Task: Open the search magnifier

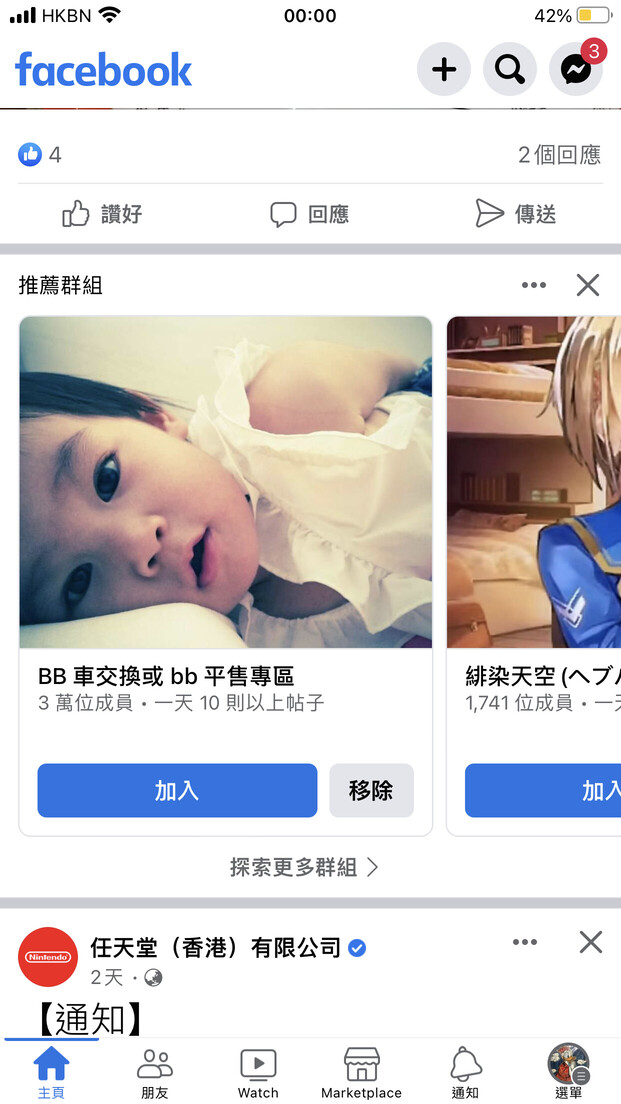Action: coord(509,69)
